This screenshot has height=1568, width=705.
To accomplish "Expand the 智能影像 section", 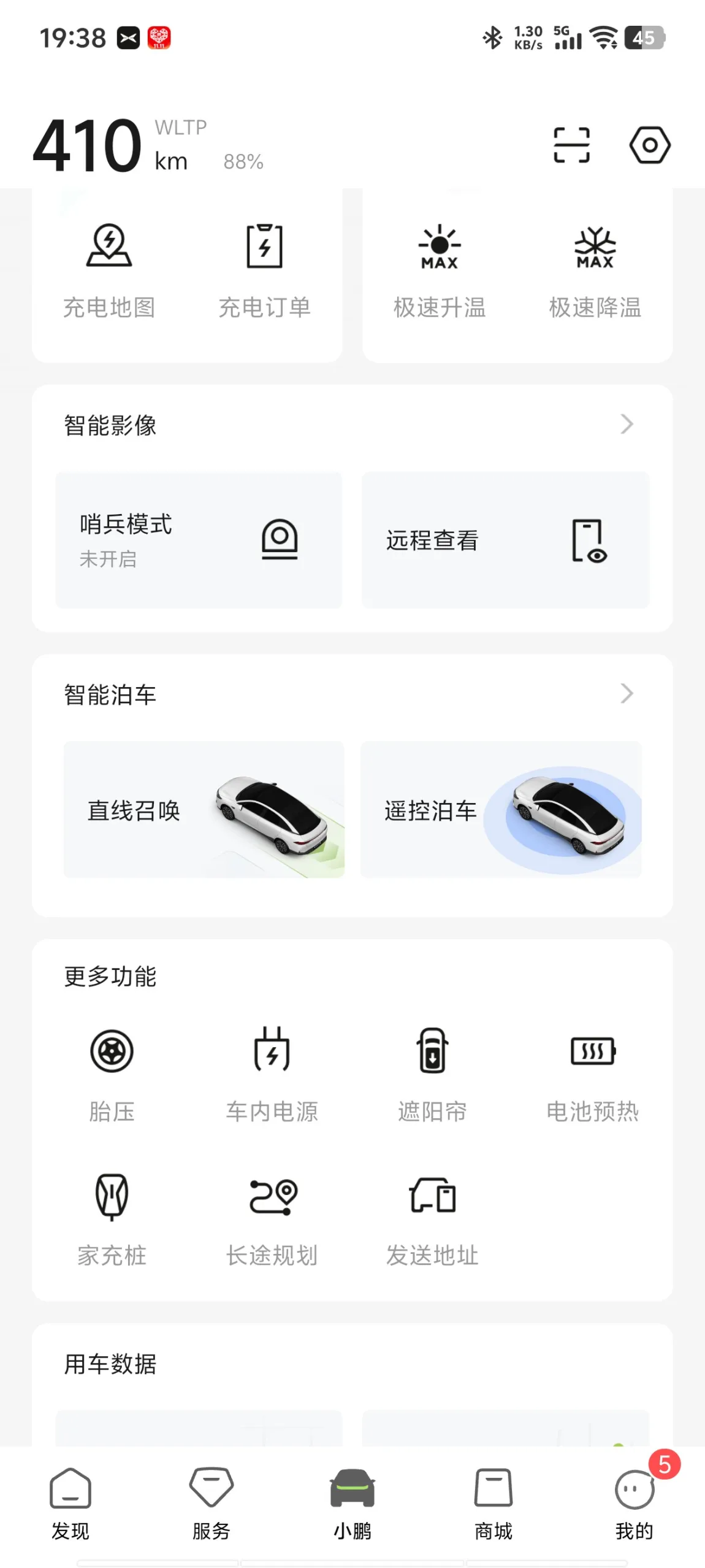I will tap(626, 425).
